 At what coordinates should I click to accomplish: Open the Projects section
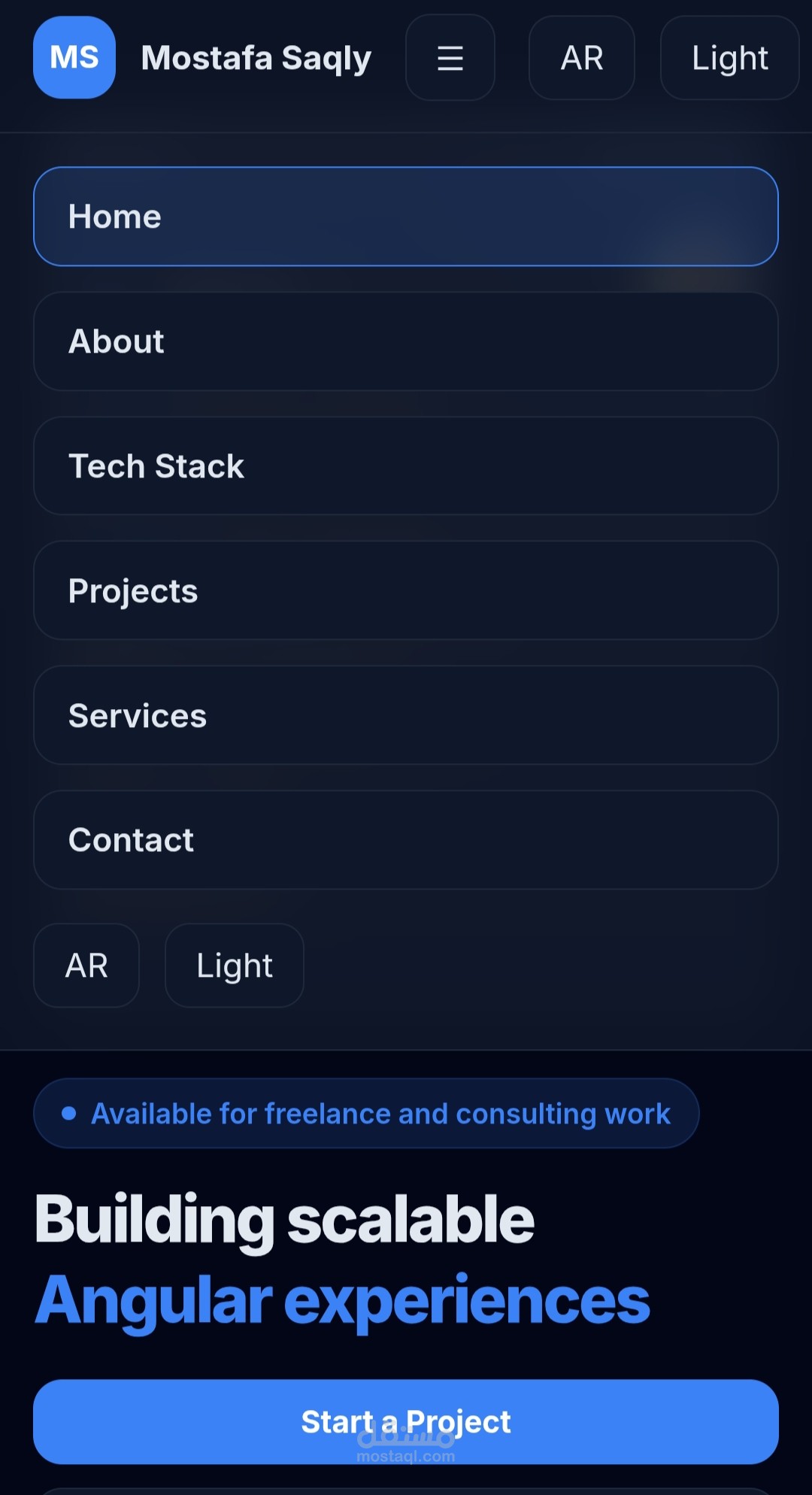point(406,590)
